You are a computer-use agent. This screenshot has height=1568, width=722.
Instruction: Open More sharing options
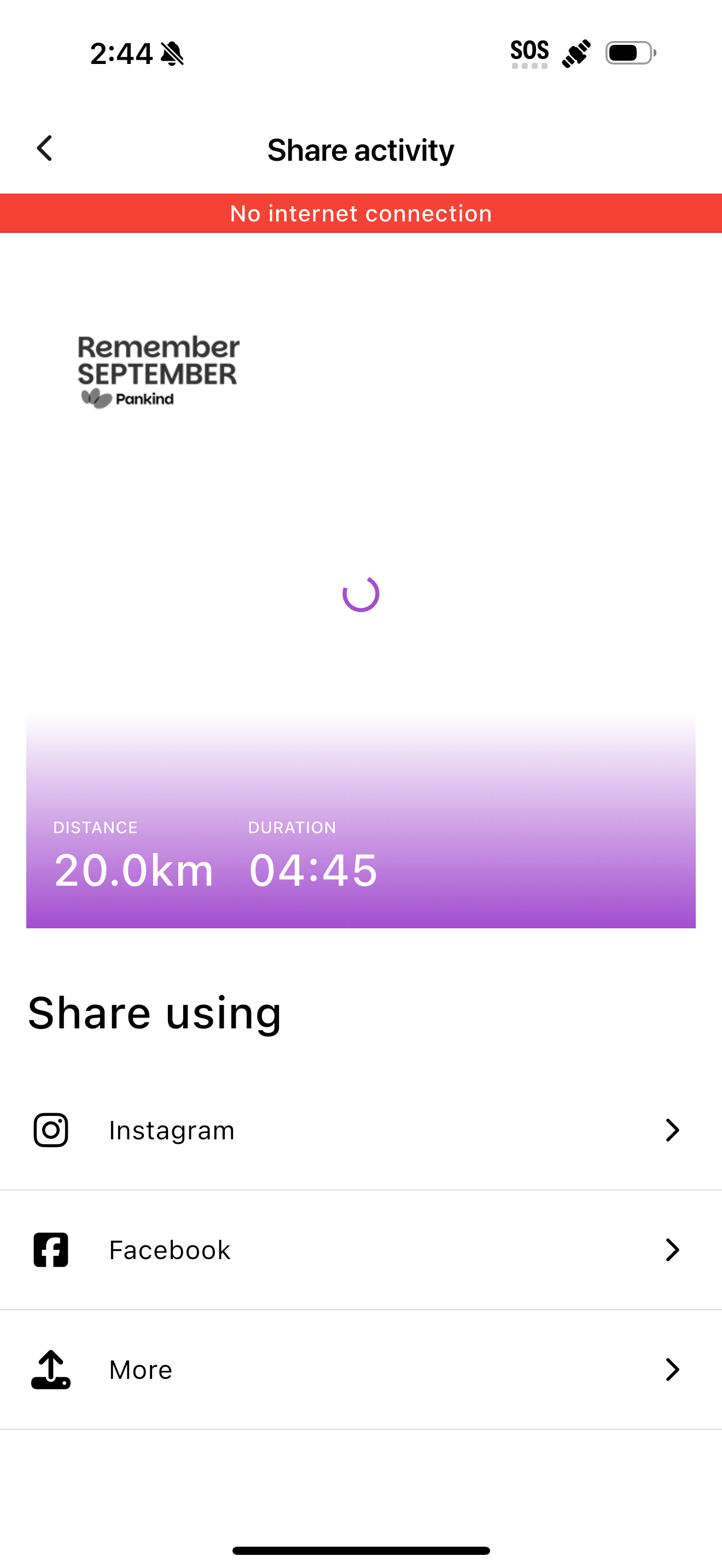click(x=361, y=1370)
